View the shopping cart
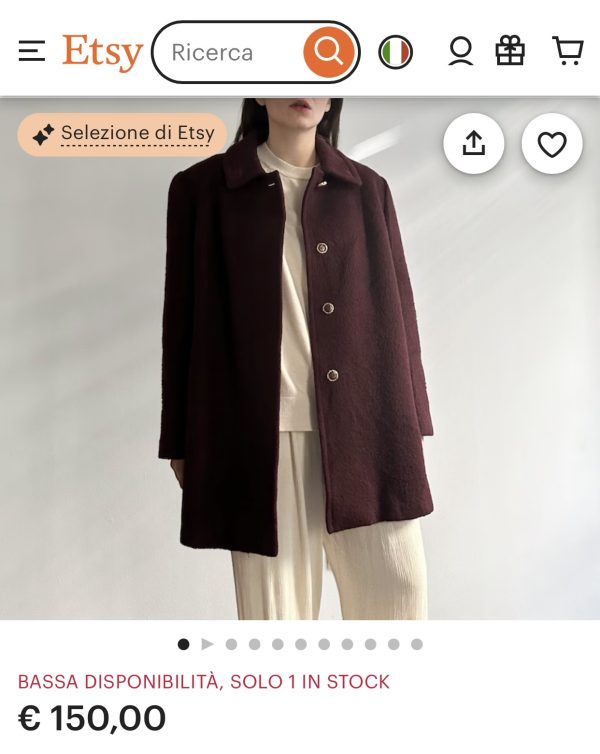The width and height of the screenshot is (600, 754). (x=567, y=51)
